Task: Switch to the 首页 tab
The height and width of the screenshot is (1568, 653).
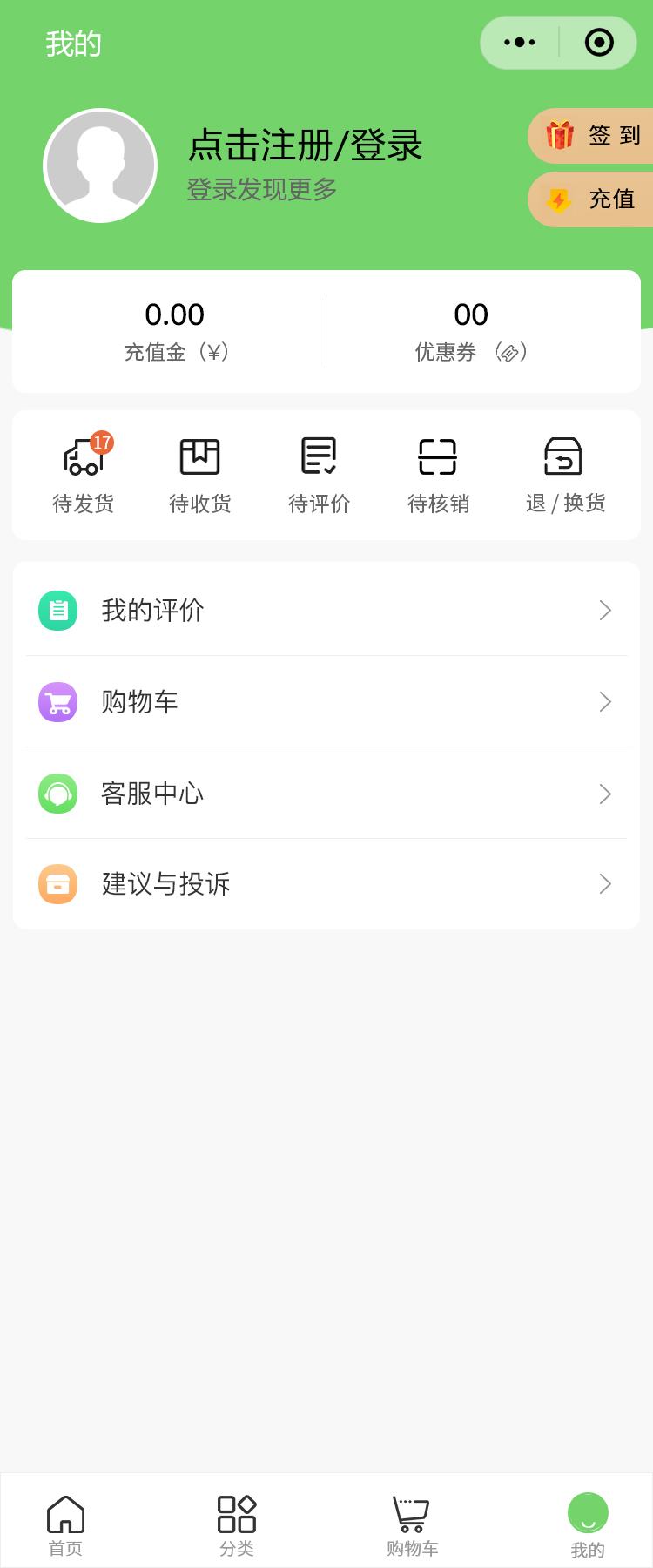Action: click(x=65, y=1524)
